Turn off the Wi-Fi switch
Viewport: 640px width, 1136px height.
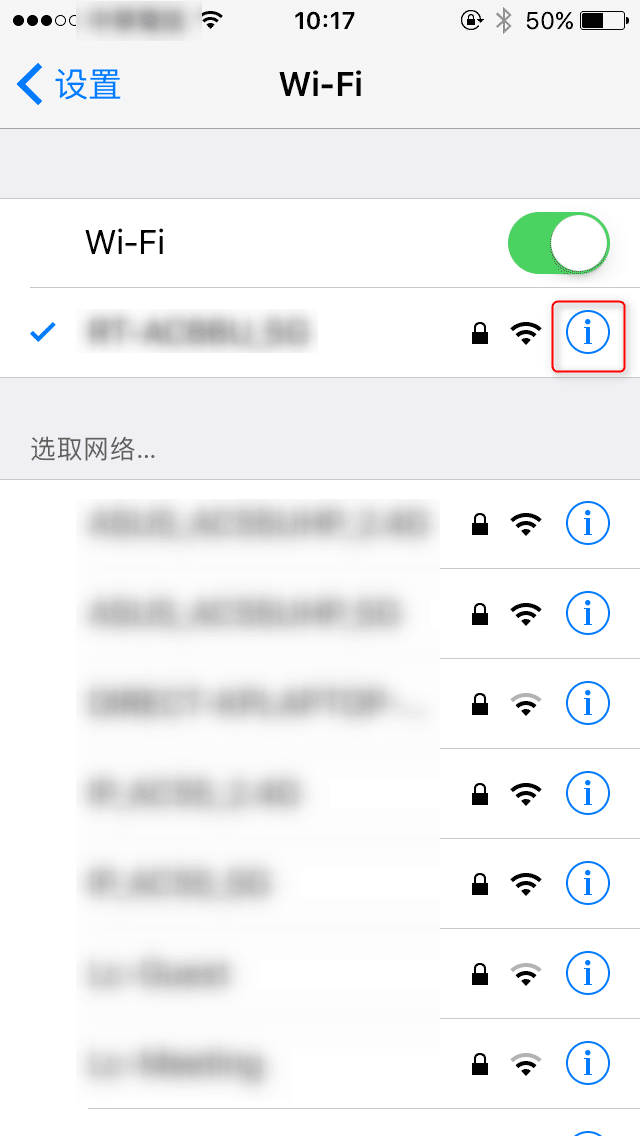[x=558, y=243]
